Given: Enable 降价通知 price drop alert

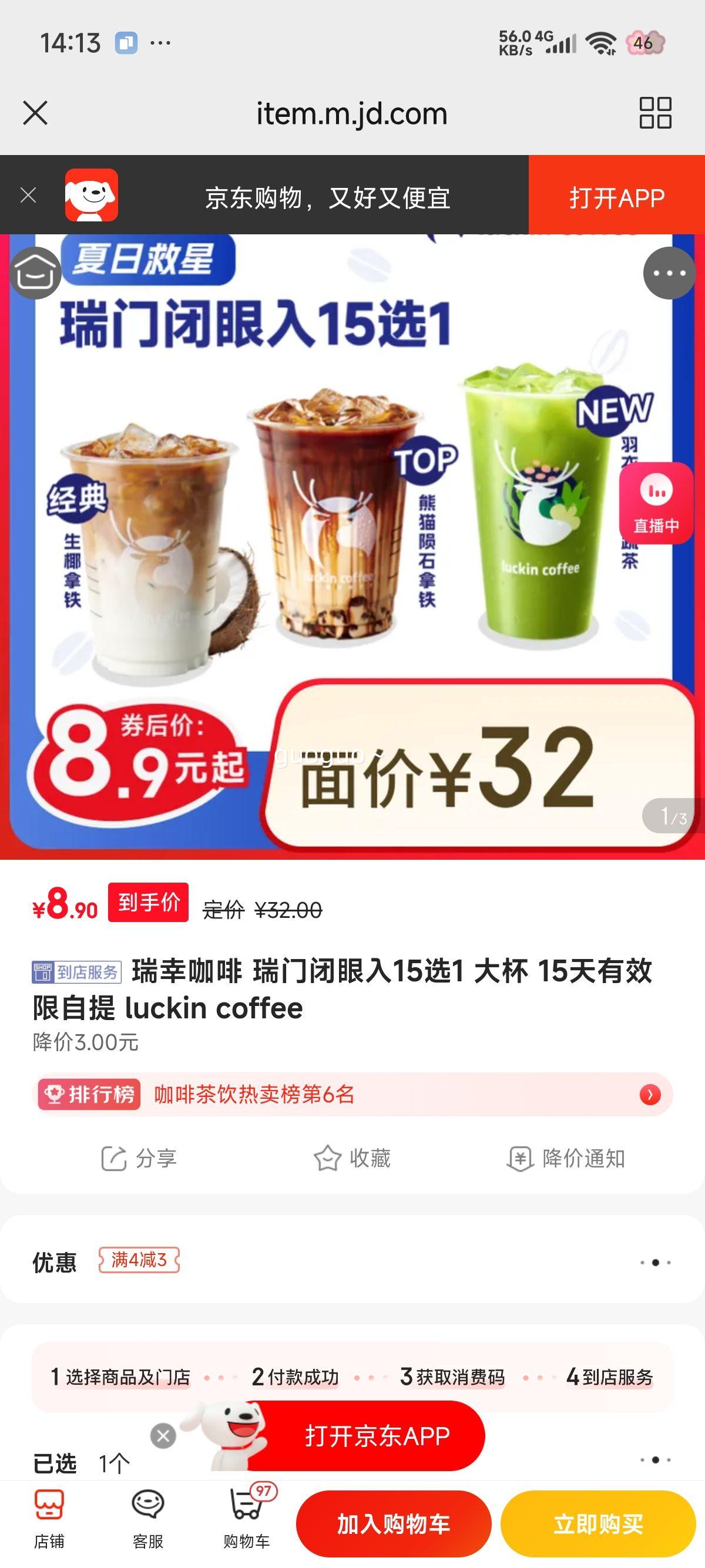Looking at the screenshot, I should click(x=566, y=1158).
